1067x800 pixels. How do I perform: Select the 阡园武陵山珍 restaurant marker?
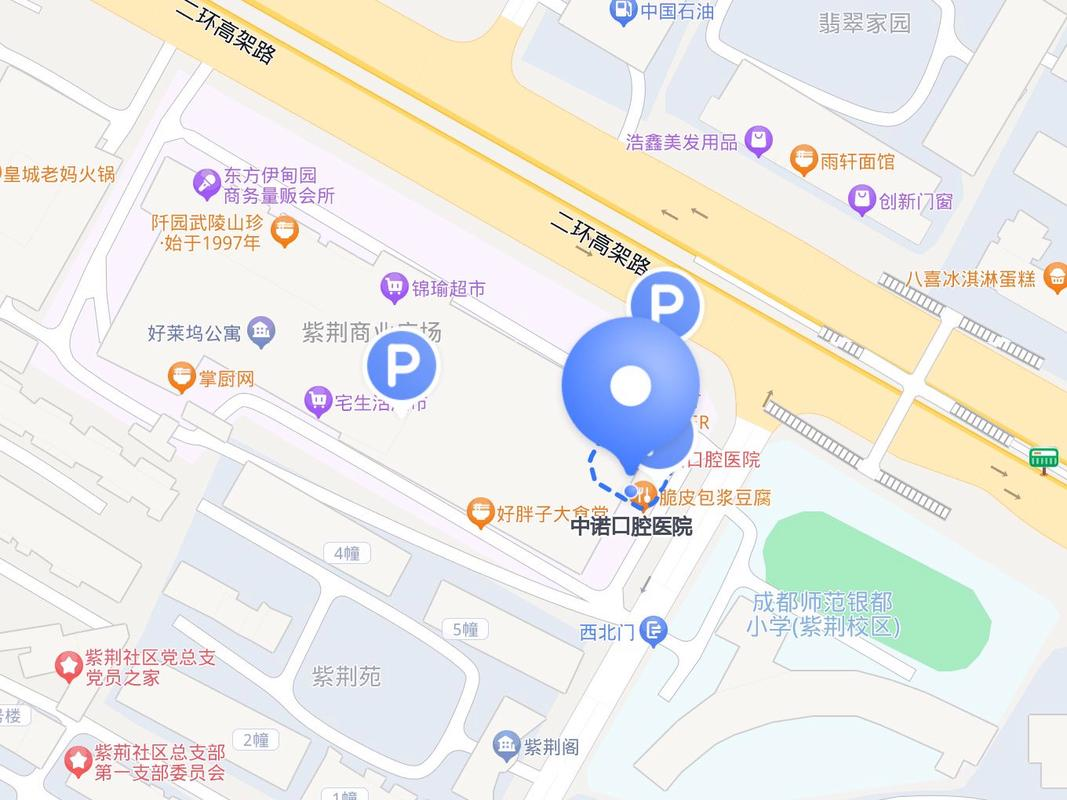(x=285, y=231)
